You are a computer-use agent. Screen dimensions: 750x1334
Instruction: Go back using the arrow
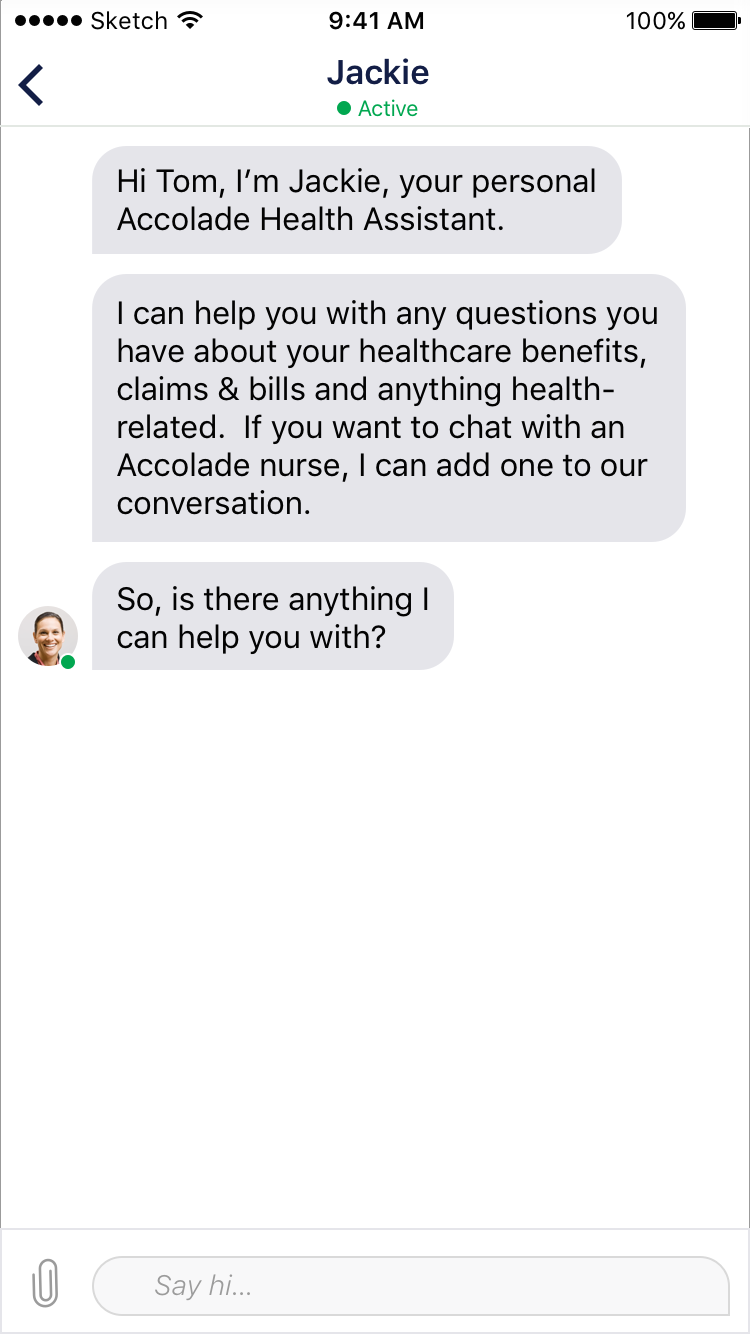pyautogui.click(x=32, y=85)
